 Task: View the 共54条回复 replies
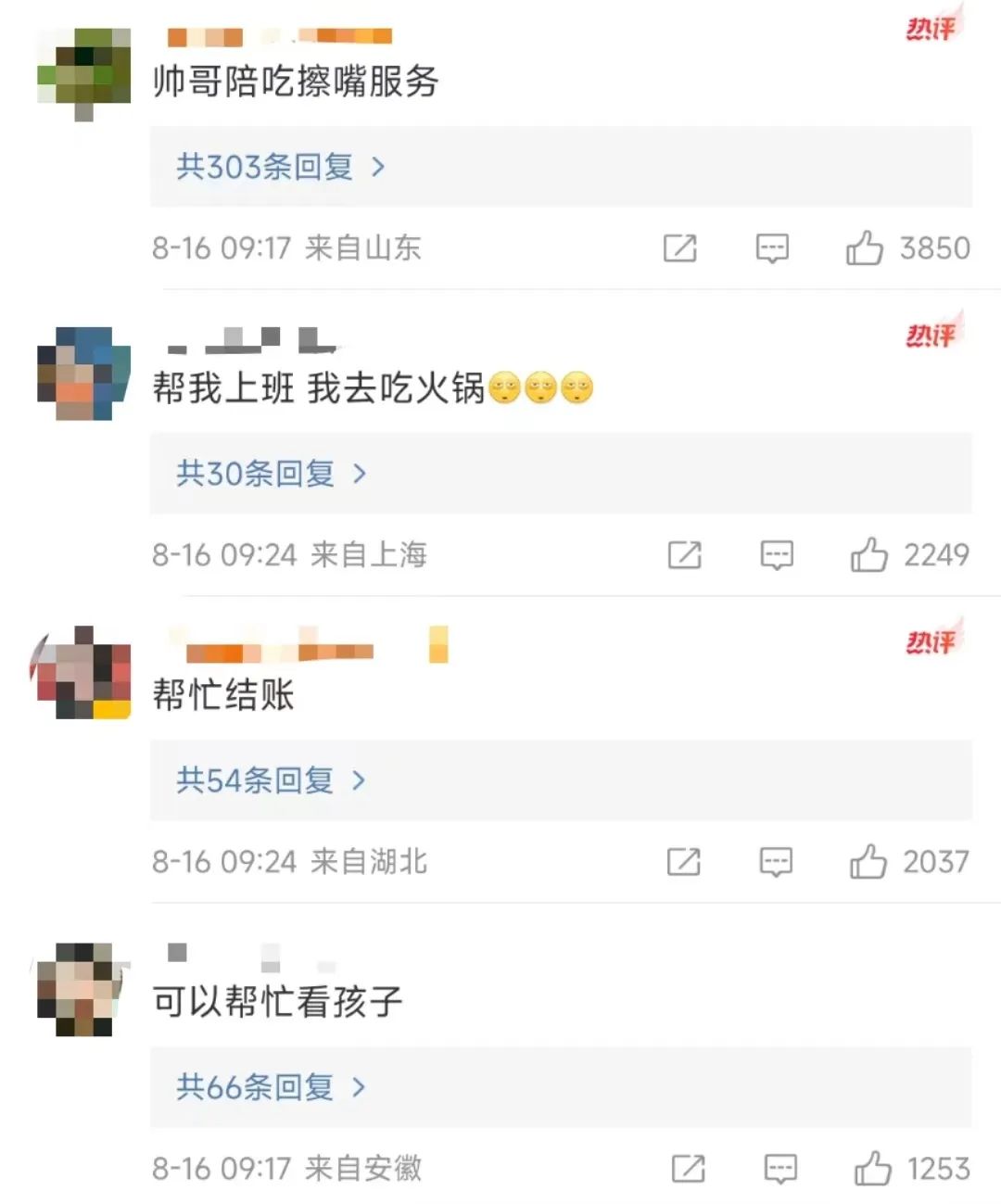point(271,781)
